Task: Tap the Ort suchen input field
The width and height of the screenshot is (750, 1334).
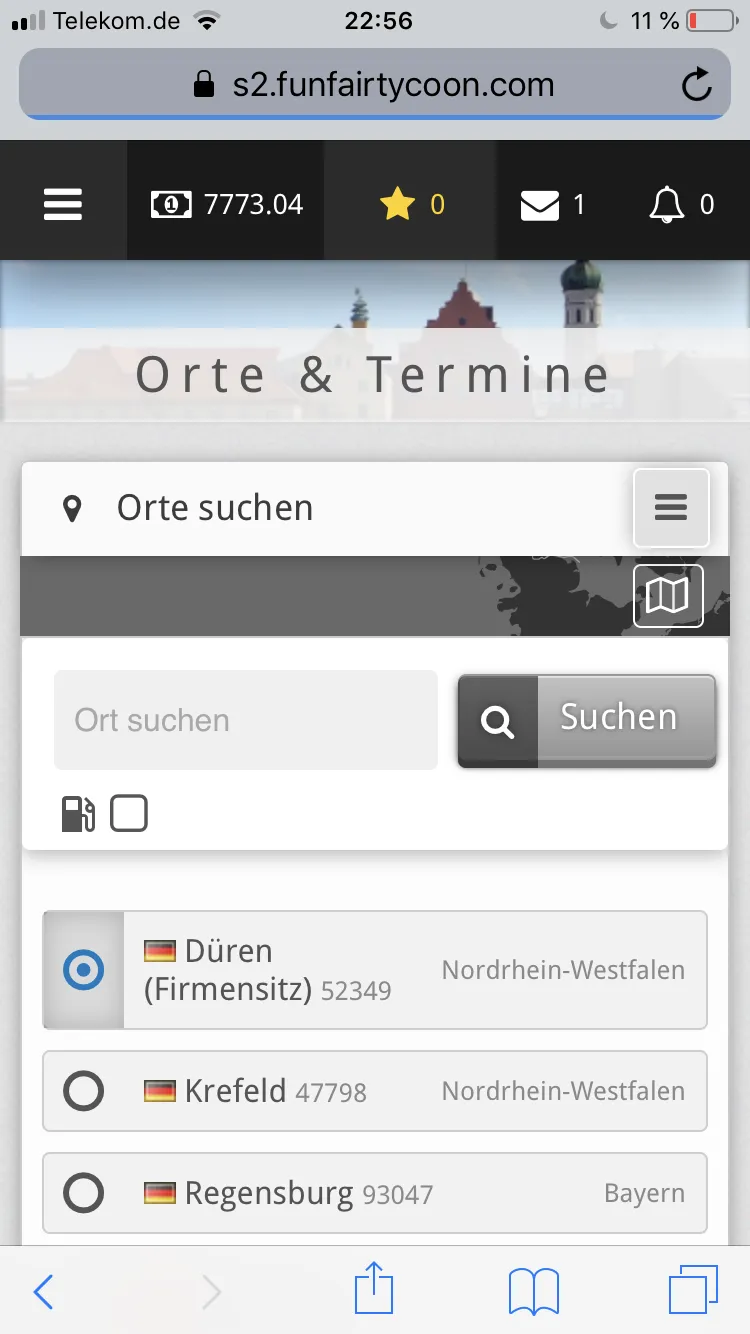Action: point(246,720)
